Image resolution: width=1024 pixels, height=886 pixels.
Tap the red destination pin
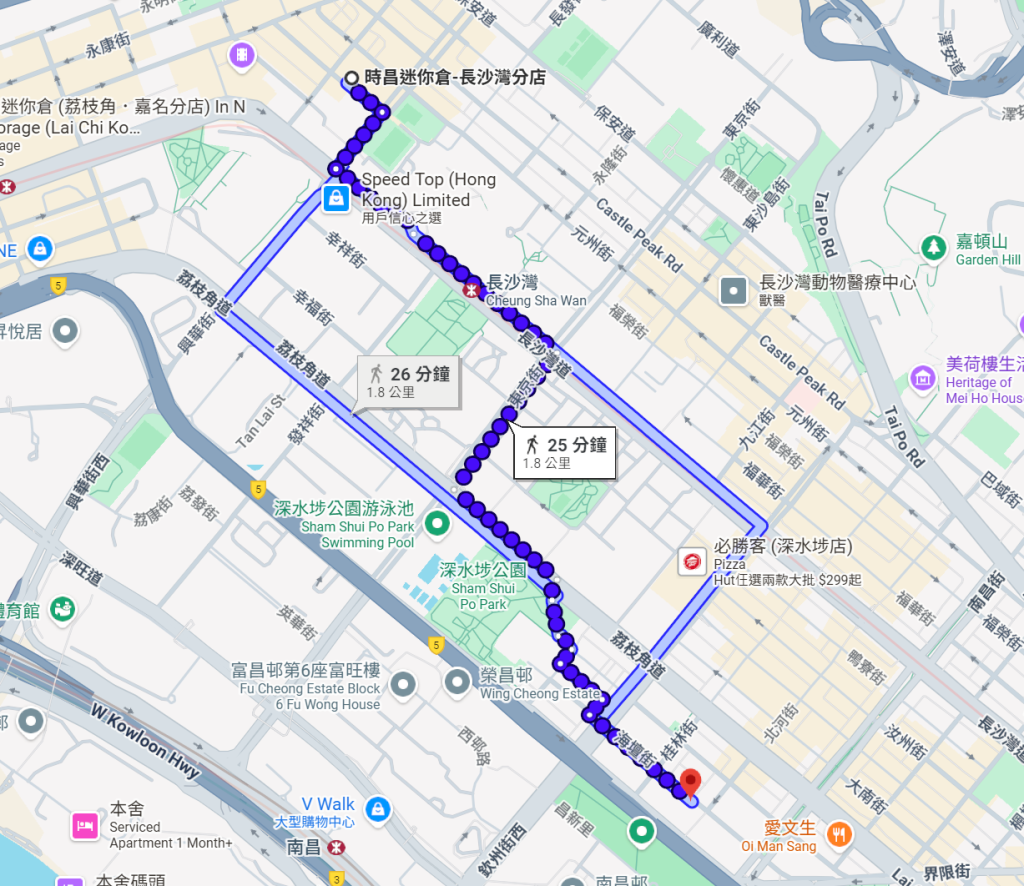click(689, 781)
